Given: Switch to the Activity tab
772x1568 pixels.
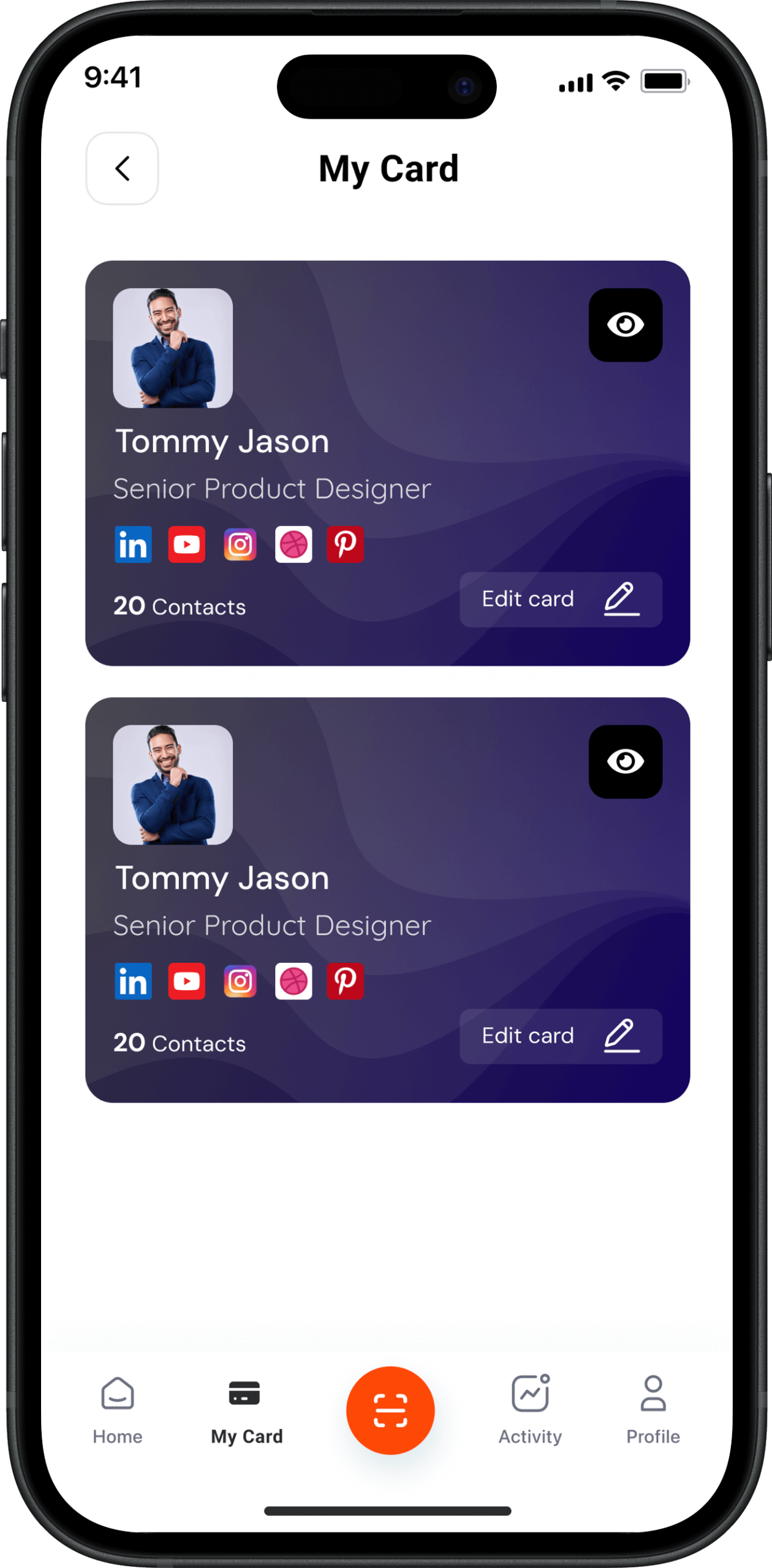Looking at the screenshot, I should pos(530,1409).
